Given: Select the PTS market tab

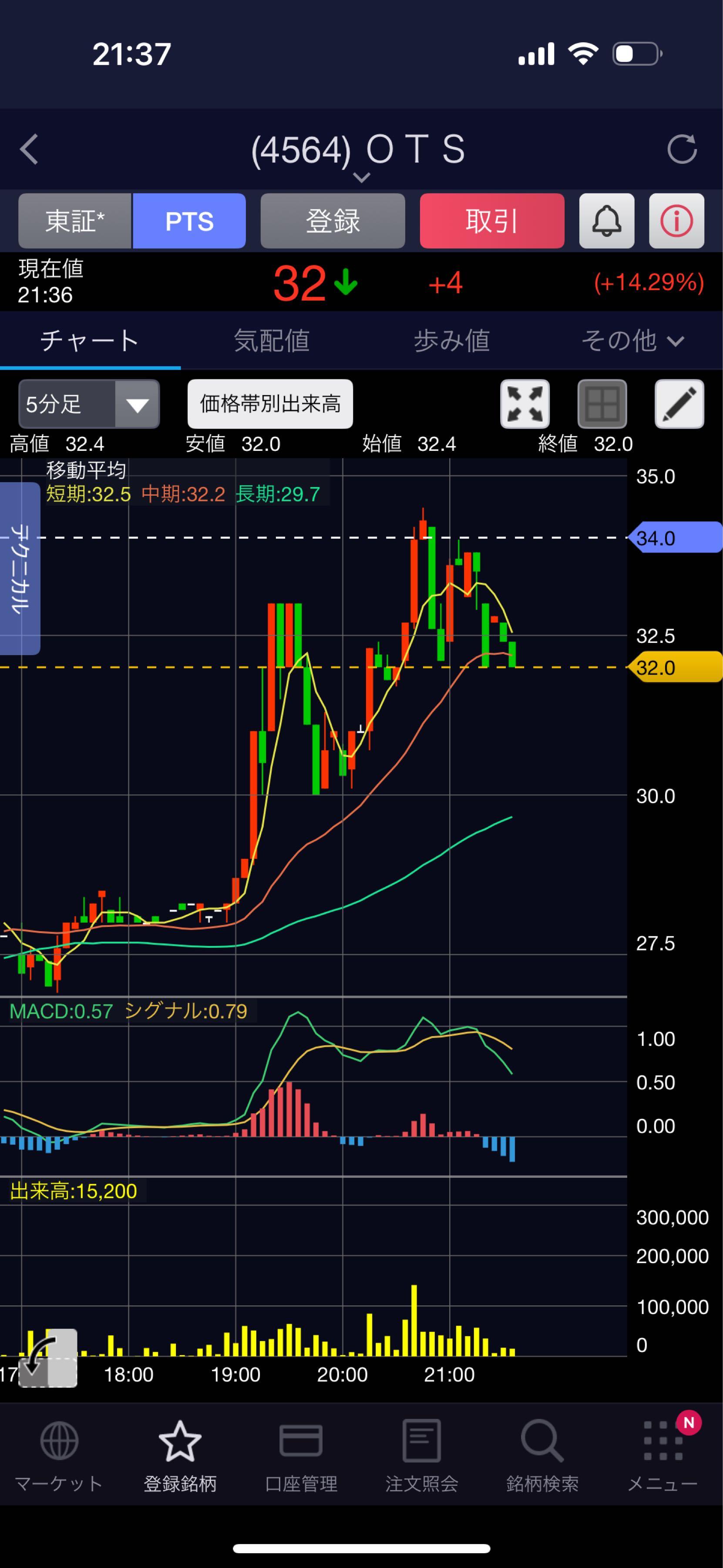Looking at the screenshot, I should [189, 221].
